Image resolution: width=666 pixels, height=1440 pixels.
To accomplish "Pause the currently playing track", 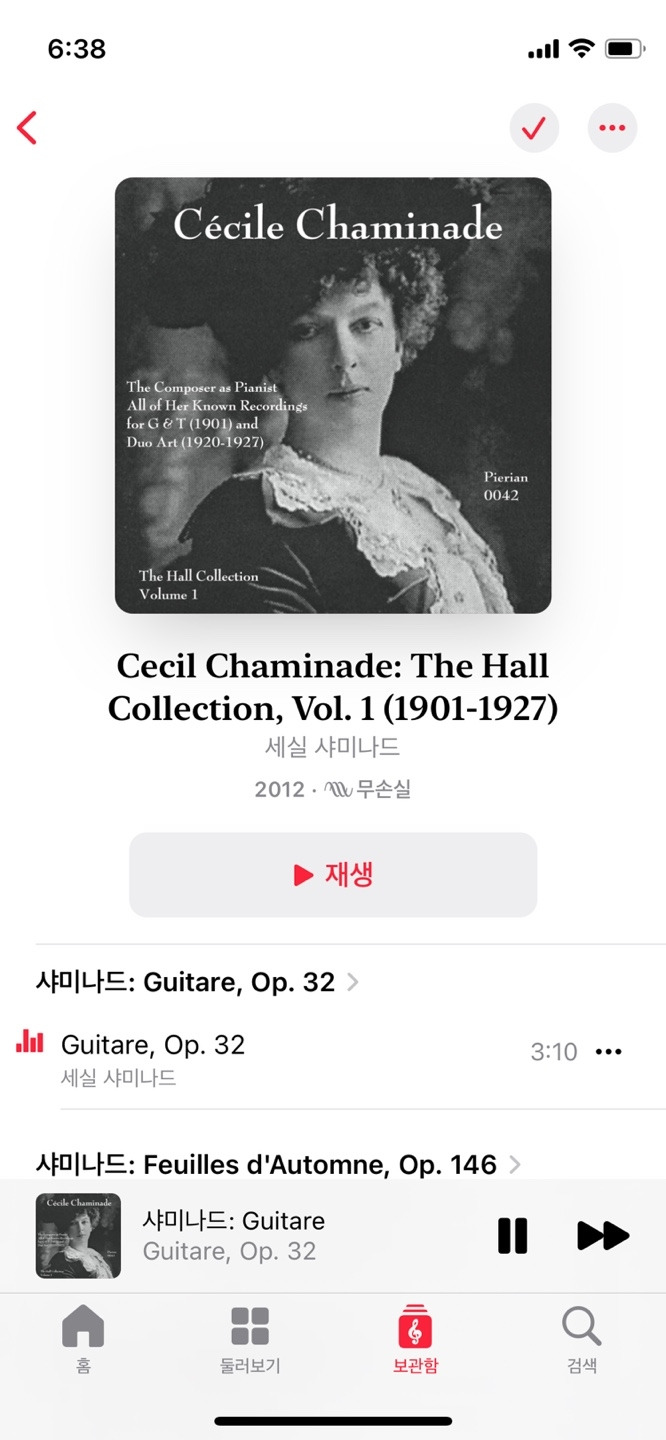I will click(512, 1236).
